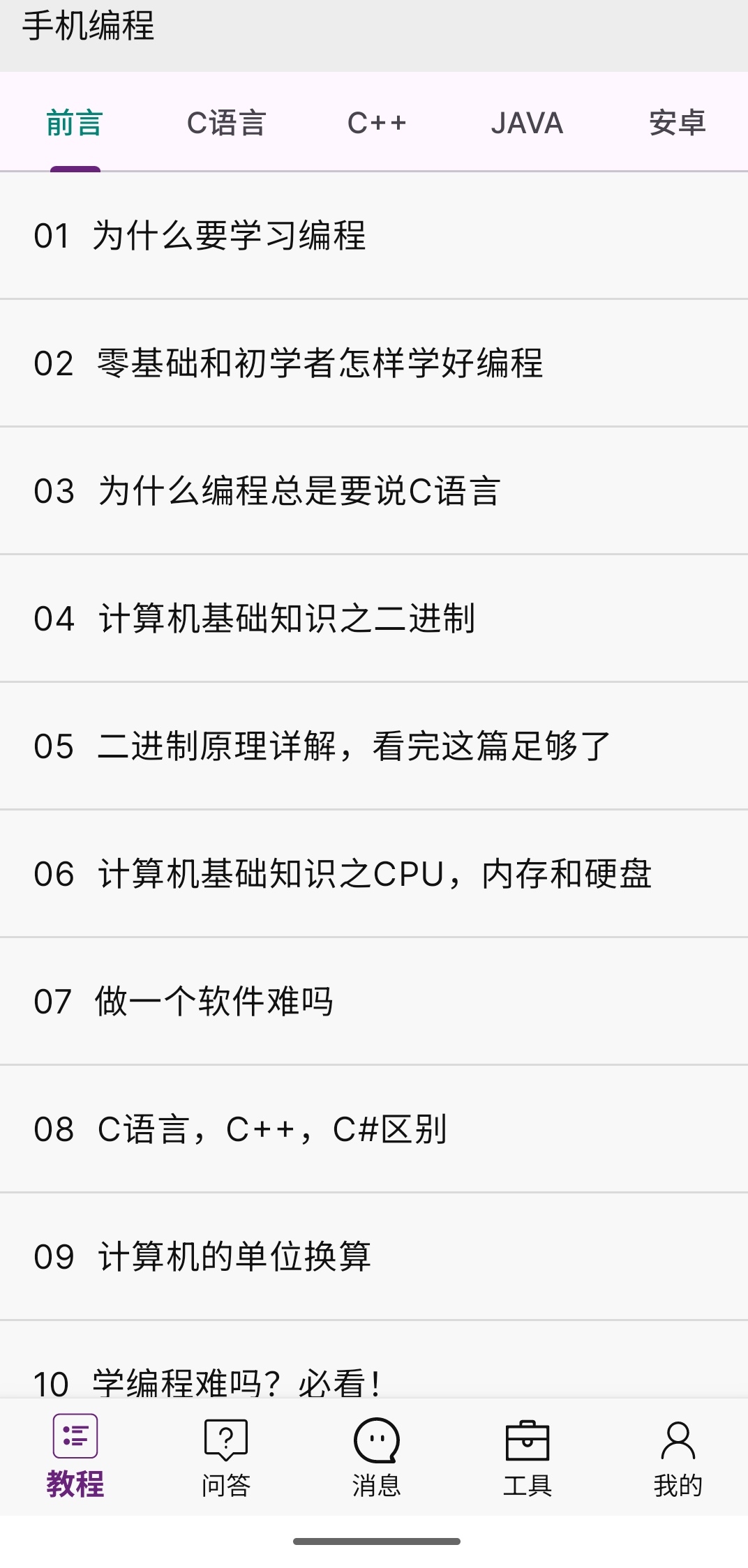Switch to the C语言 tab
The width and height of the screenshot is (748, 1568).
click(226, 123)
